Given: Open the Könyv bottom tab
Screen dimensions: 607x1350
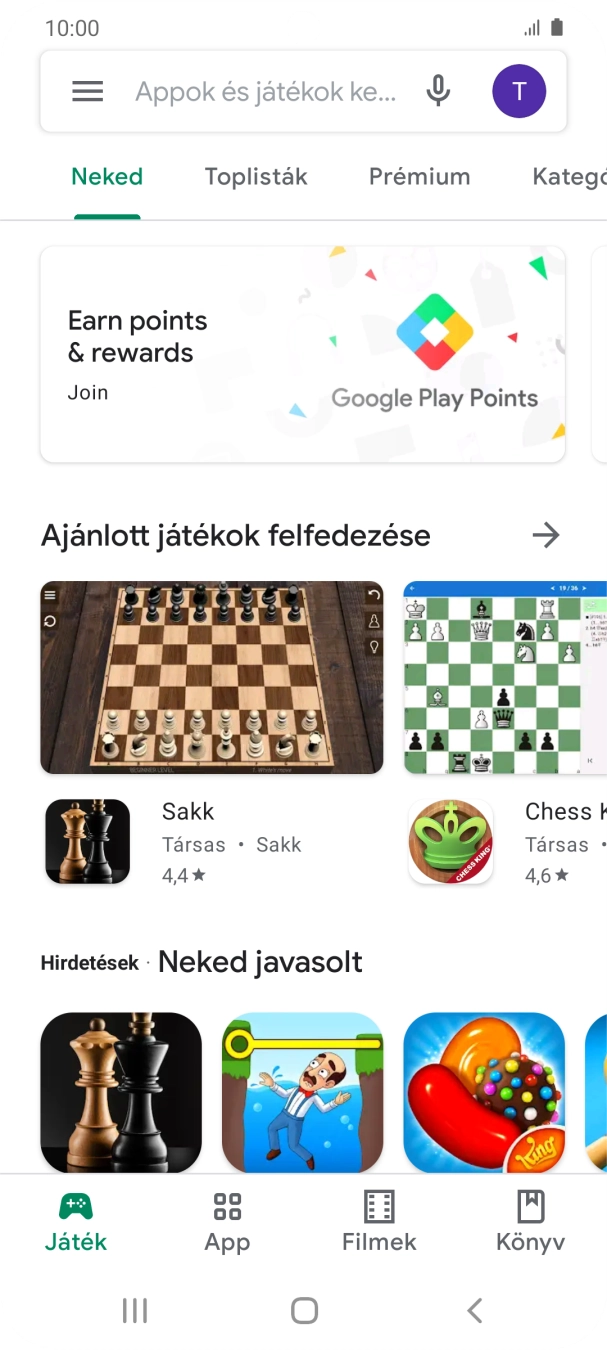Looking at the screenshot, I should point(530,1222).
